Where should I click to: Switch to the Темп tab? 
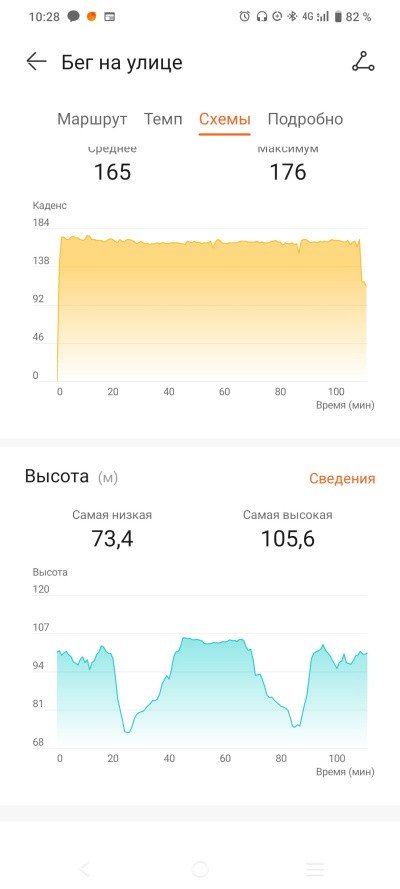163,119
